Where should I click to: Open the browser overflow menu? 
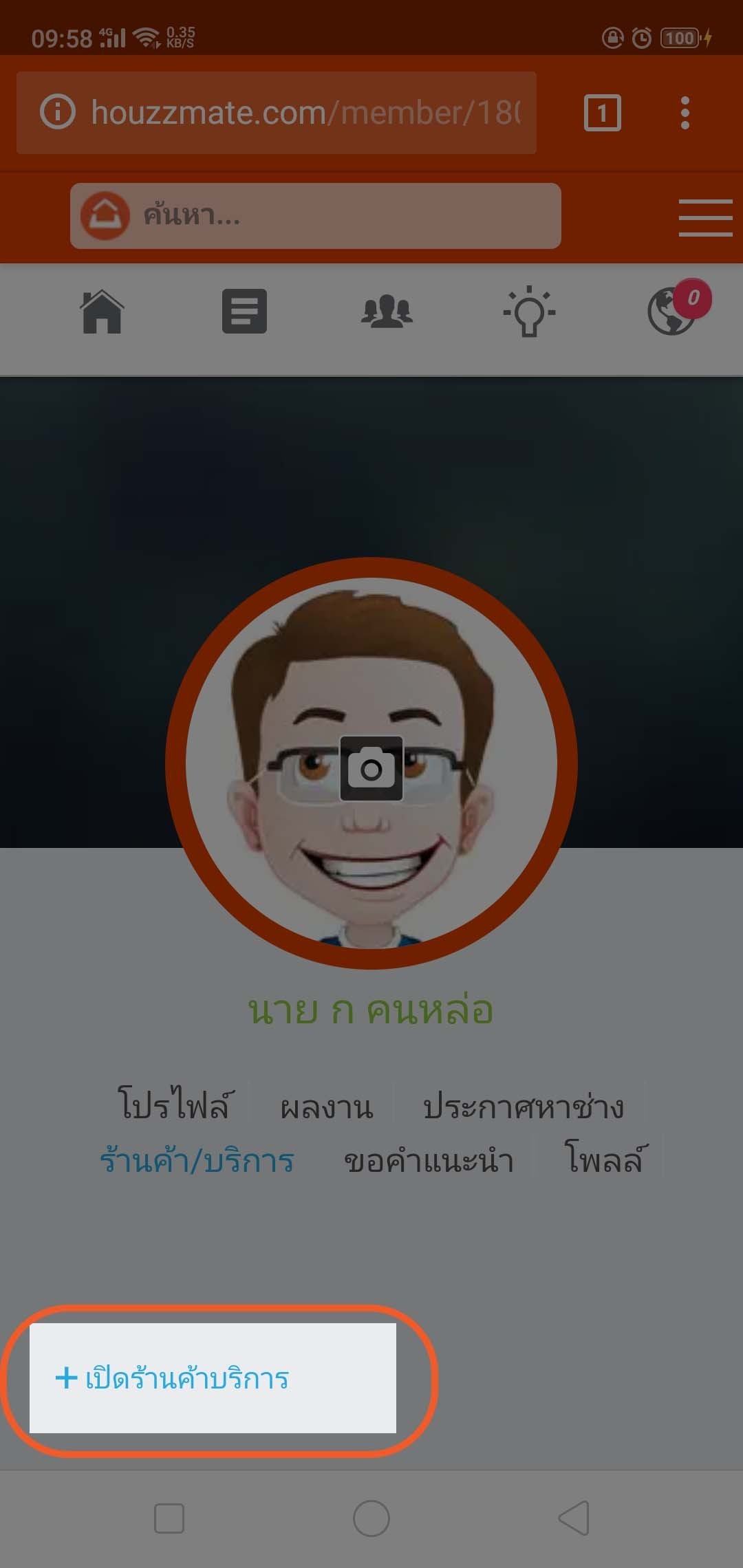[x=685, y=113]
